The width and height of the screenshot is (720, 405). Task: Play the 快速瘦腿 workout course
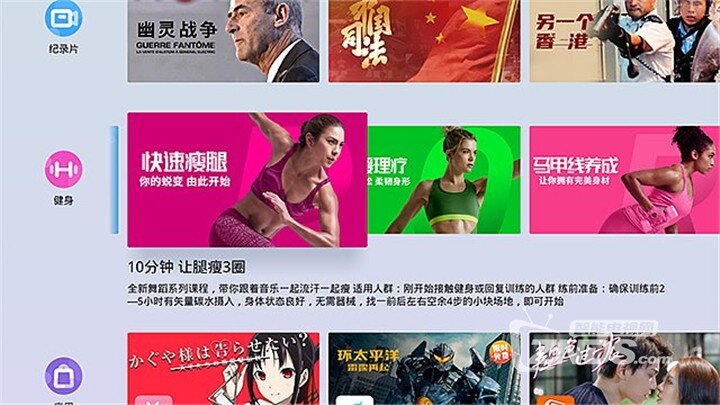pyautogui.click(x=246, y=180)
